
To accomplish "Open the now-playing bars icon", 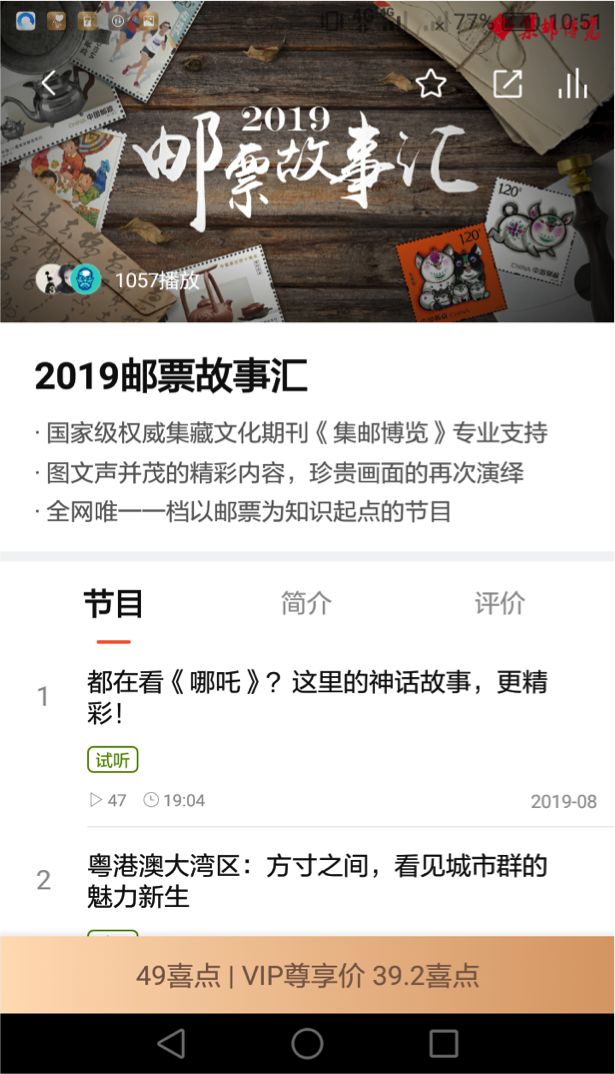I will (x=573, y=84).
